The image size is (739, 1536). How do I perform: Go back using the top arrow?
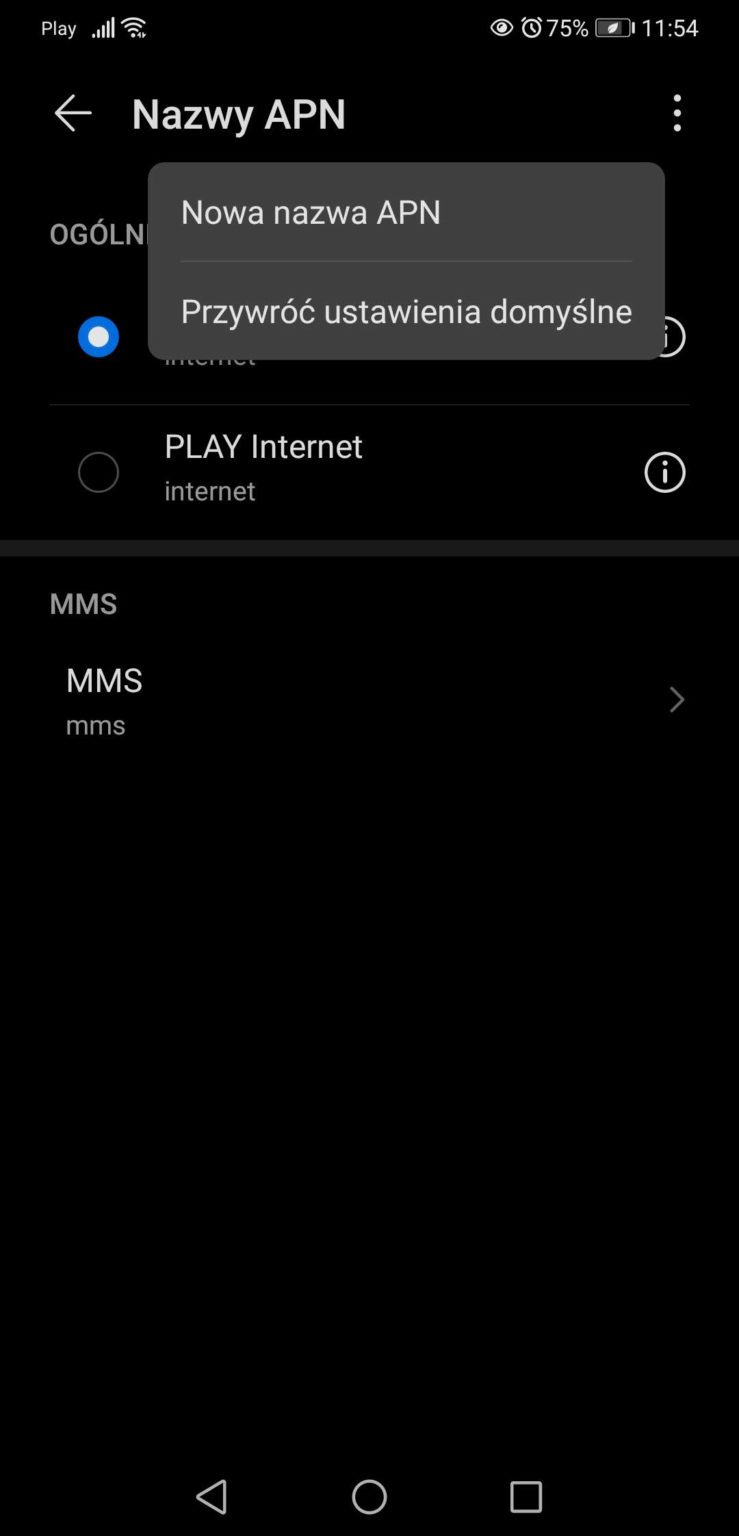pos(73,113)
